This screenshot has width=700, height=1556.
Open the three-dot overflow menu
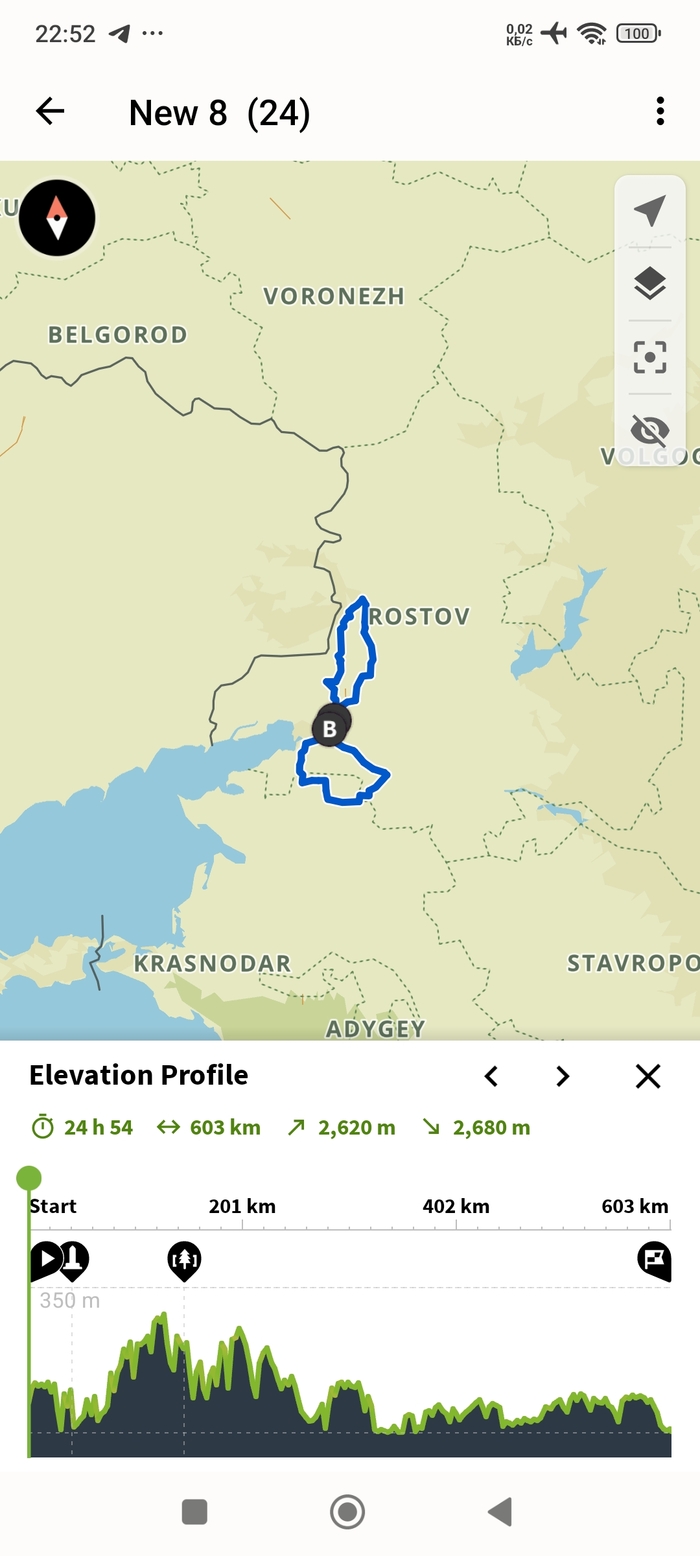pyautogui.click(x=660, y=112)
